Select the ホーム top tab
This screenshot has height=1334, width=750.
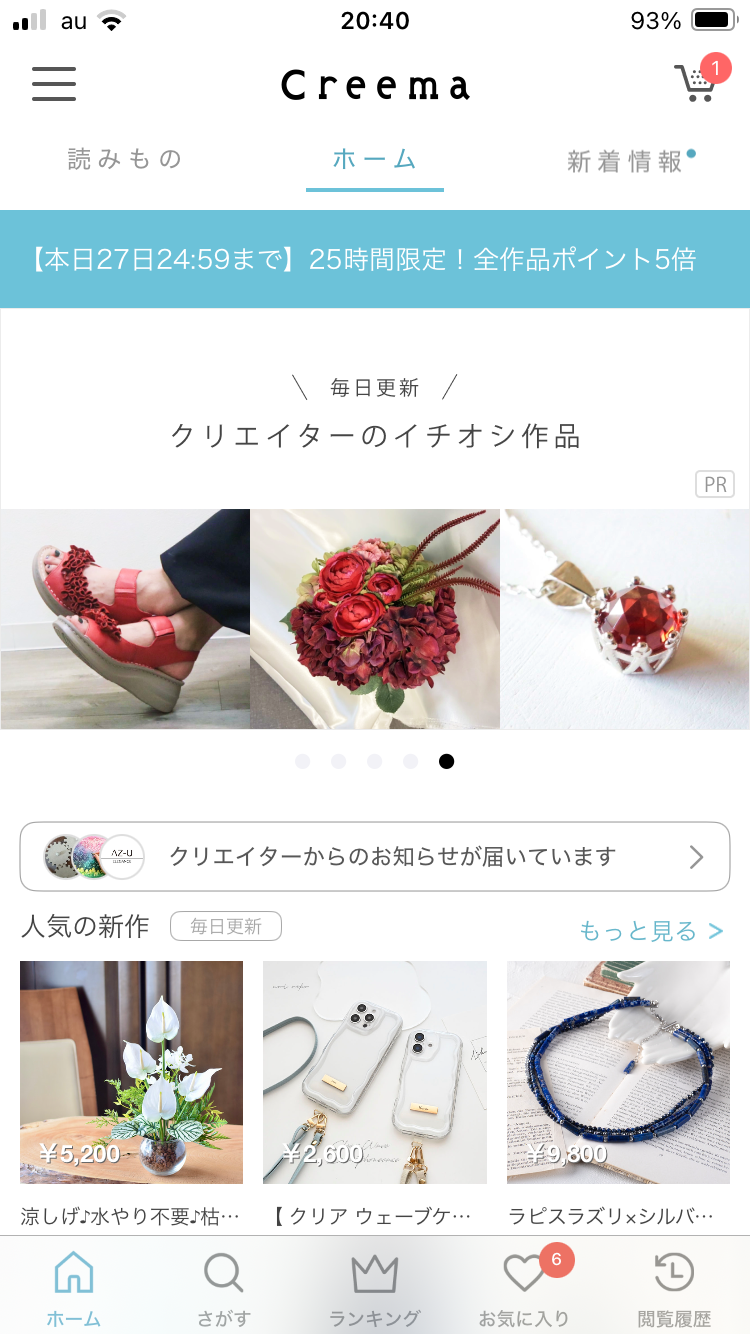click(x=375, y=160)
